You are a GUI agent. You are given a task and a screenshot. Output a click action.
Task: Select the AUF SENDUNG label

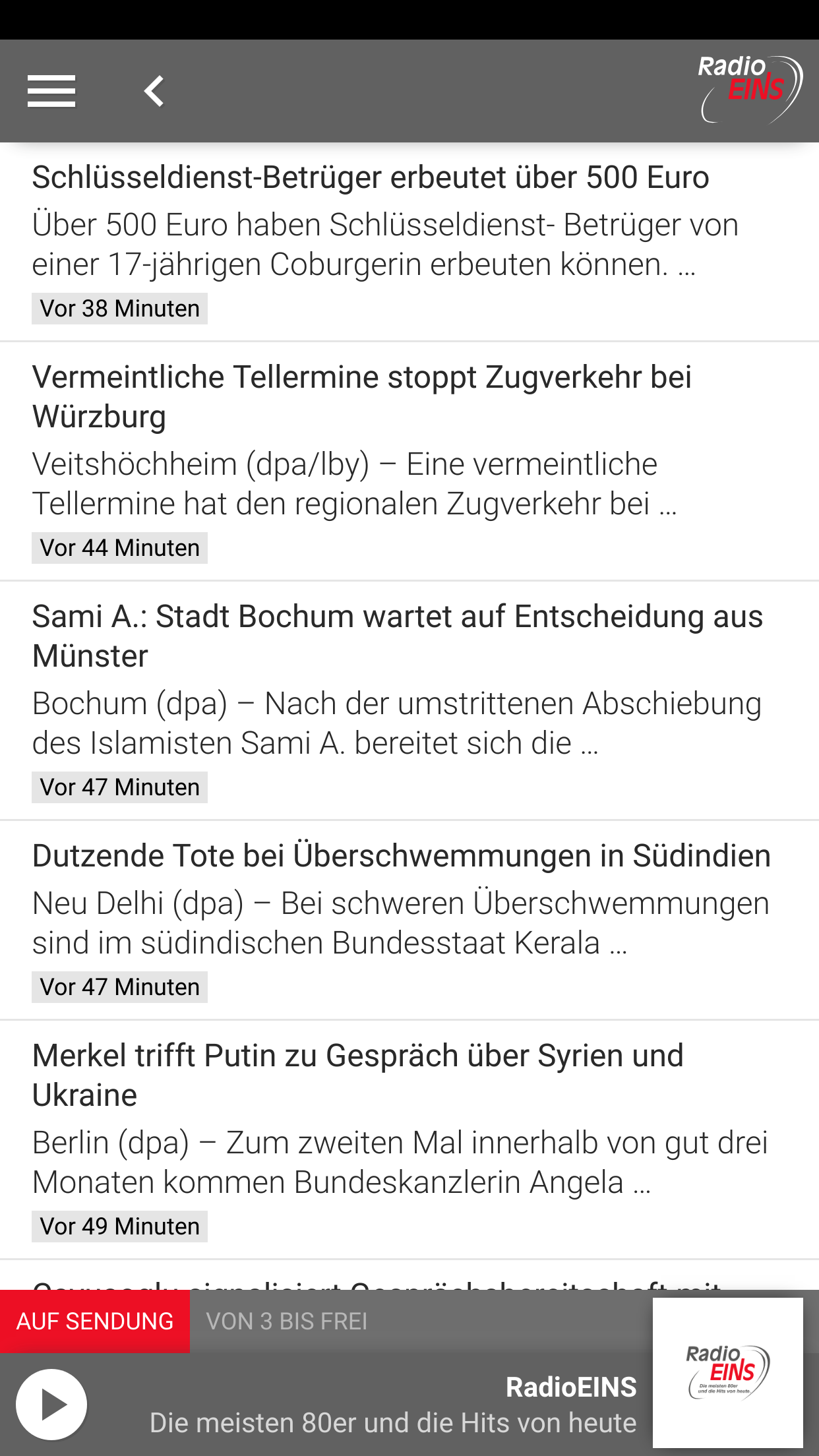click(95, 1321)
